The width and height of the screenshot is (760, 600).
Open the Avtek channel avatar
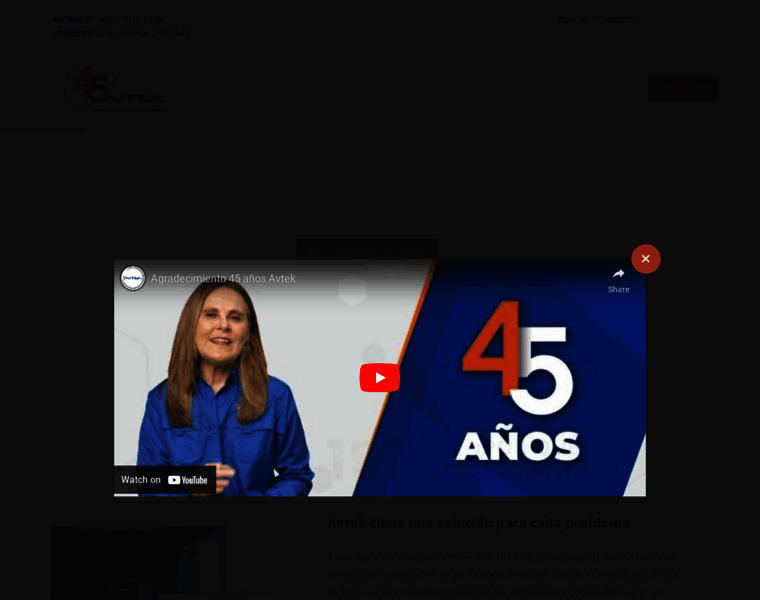tap(133, 278)
